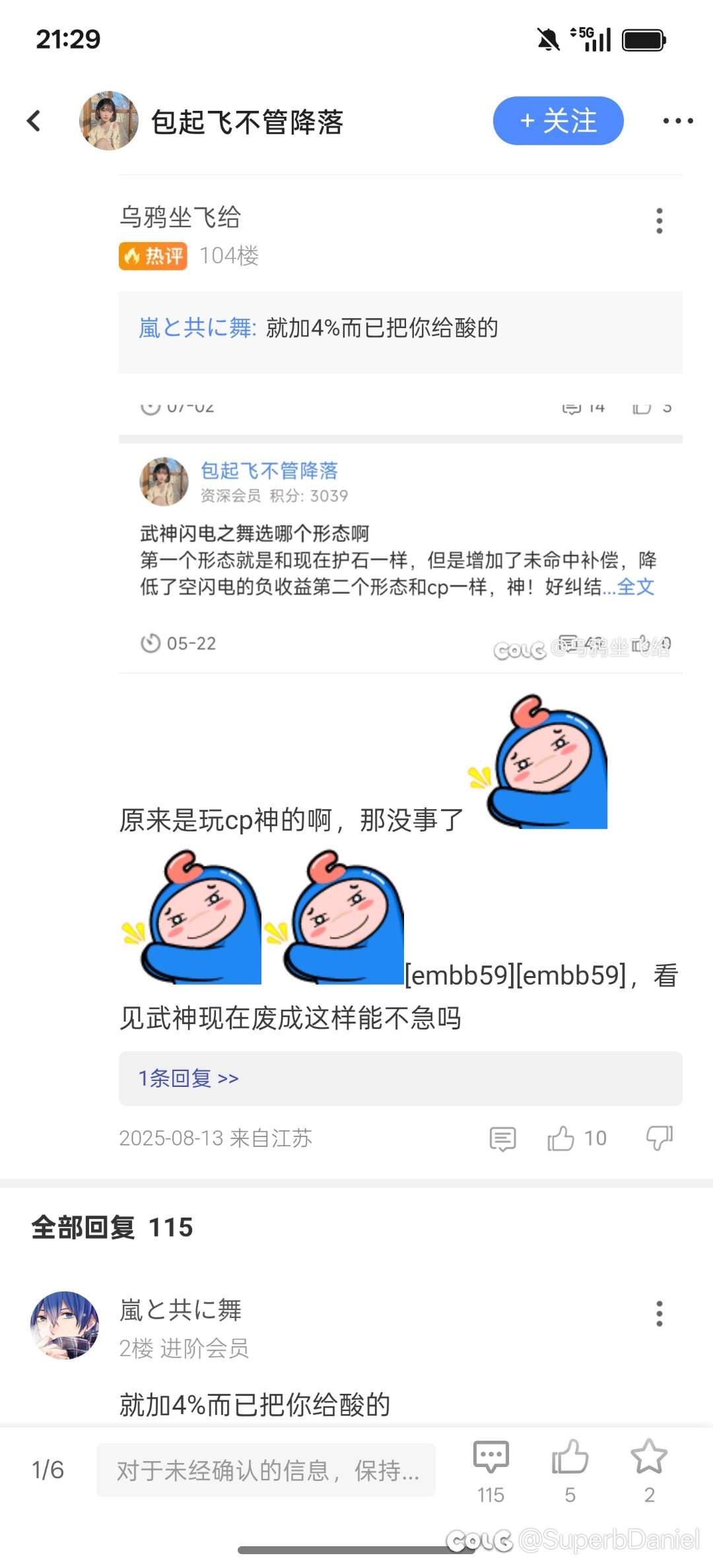Tap the back arrow to exit the thread
The width and height of the screenshot is (713, 1568).
point(32,121)
